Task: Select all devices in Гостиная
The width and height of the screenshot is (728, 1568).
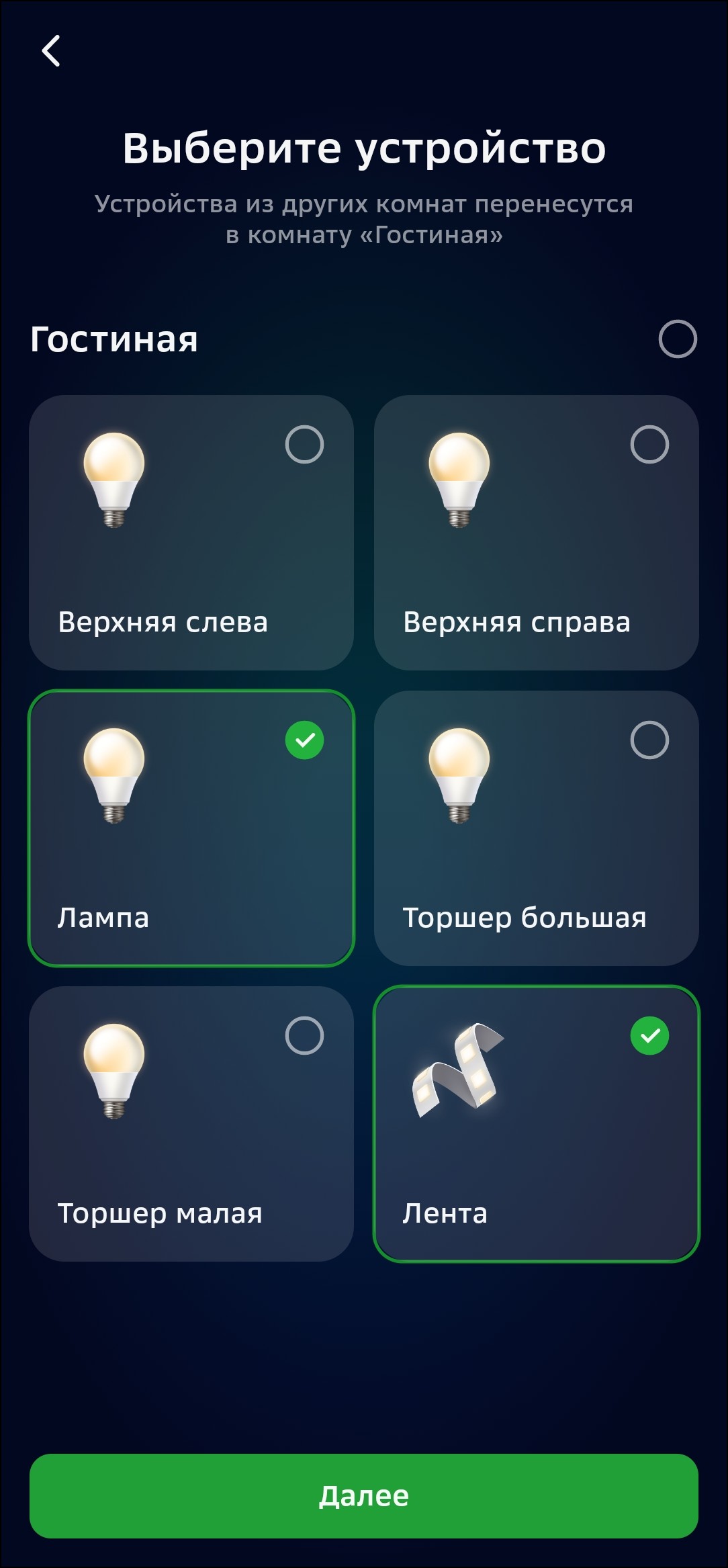Action: 677,339
